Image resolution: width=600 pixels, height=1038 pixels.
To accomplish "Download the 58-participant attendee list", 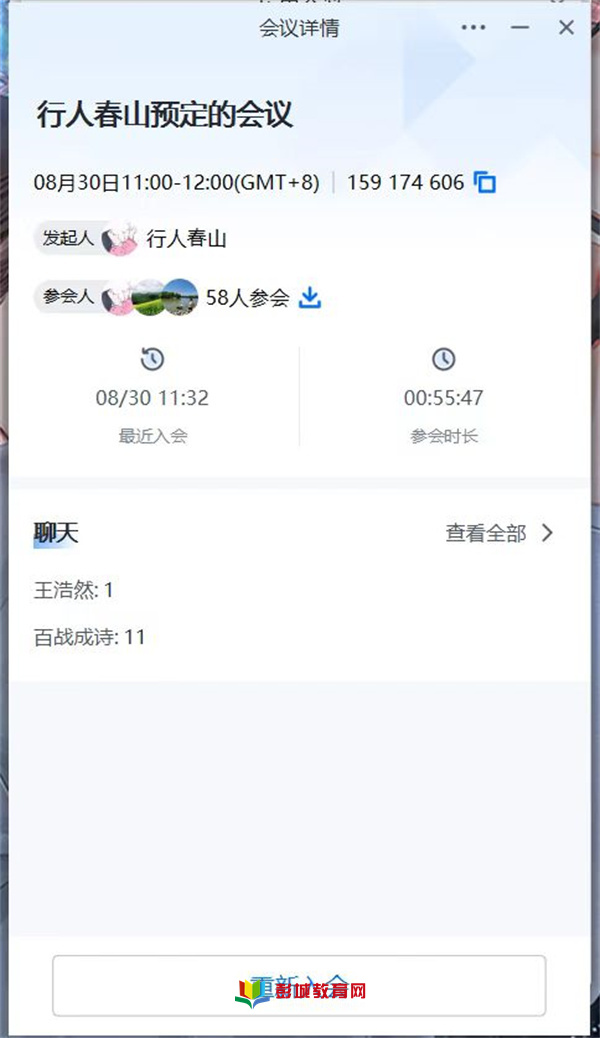I will click(310, 297).
